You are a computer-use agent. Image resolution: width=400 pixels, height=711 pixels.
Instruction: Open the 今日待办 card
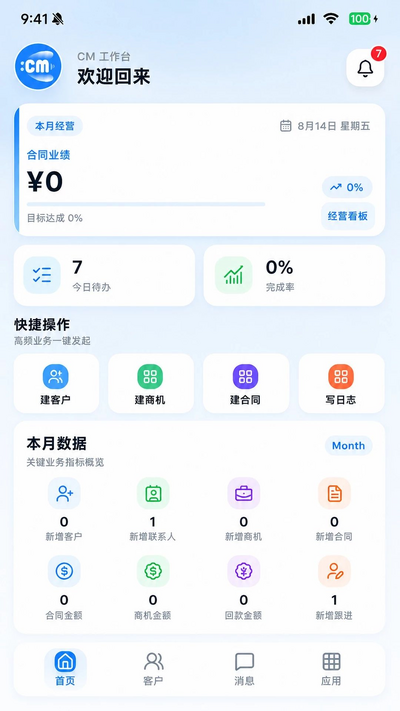(x=104, y=275)
